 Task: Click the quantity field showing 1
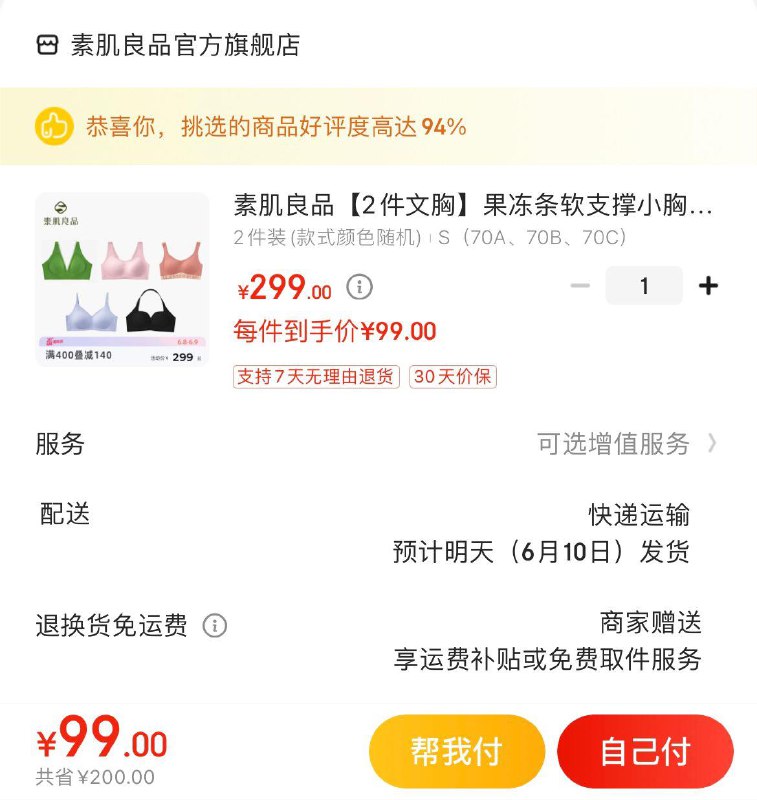coord(643,285)
